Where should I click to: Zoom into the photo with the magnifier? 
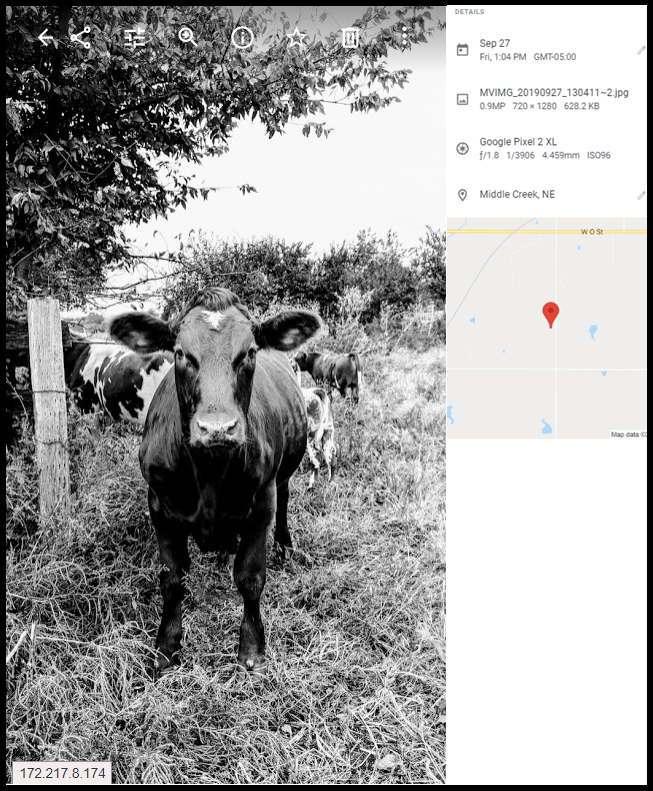click(188, 38)
